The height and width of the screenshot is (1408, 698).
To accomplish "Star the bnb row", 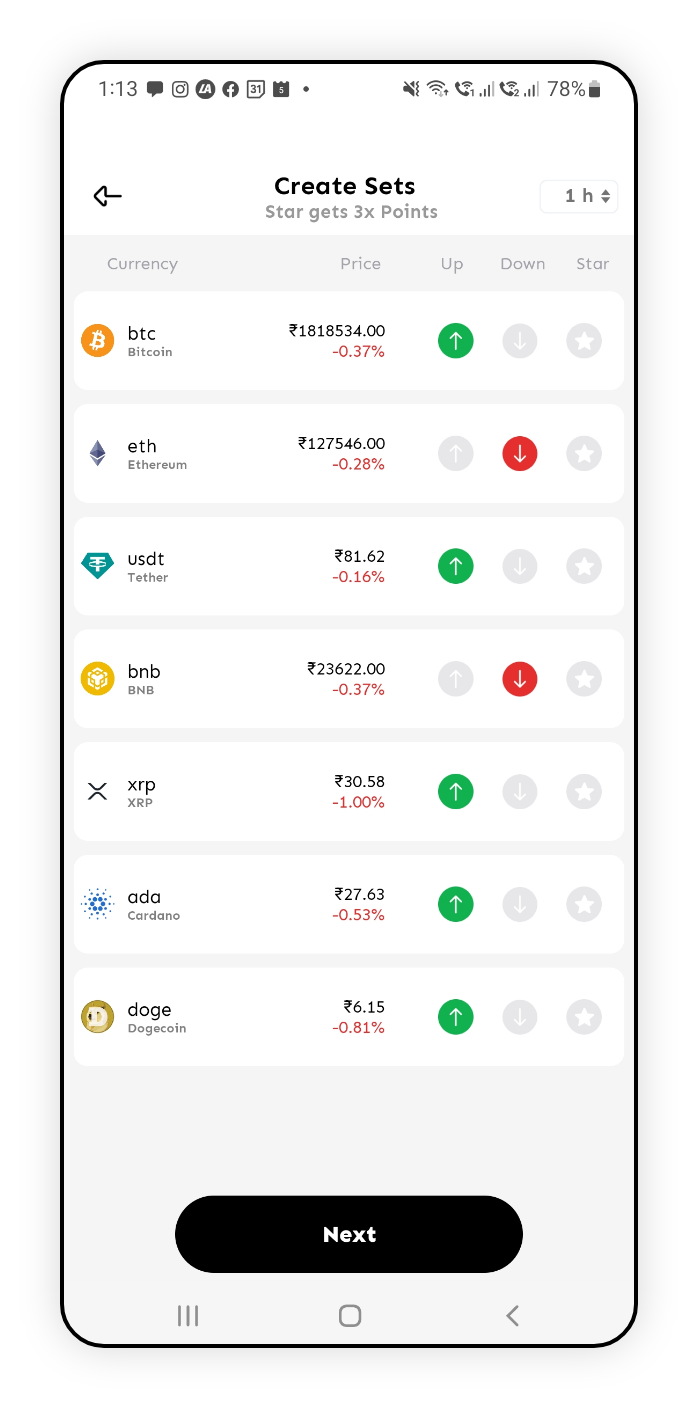I will click(584, 679).
